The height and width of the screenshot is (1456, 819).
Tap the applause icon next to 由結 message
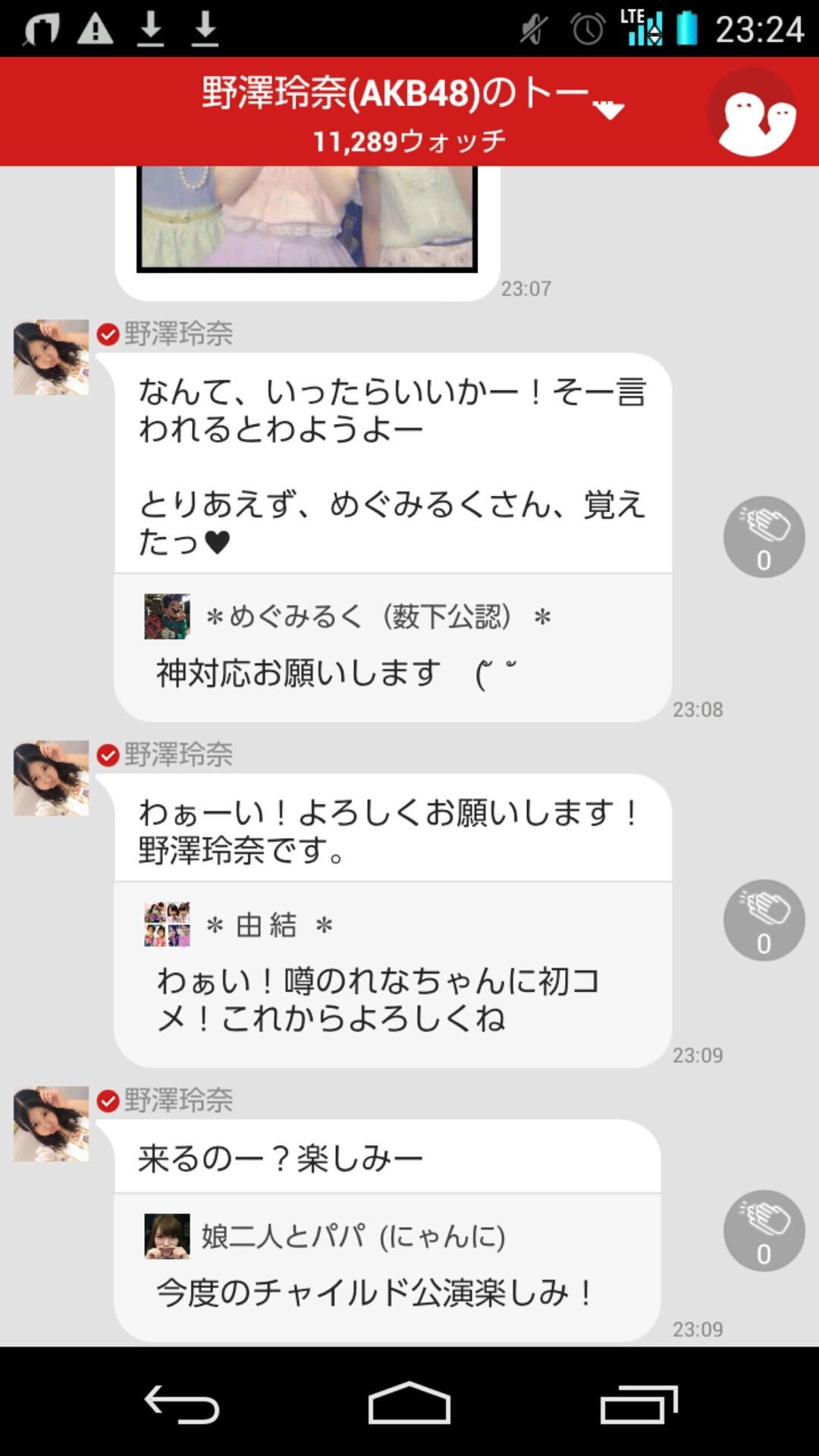click(764, 919)
